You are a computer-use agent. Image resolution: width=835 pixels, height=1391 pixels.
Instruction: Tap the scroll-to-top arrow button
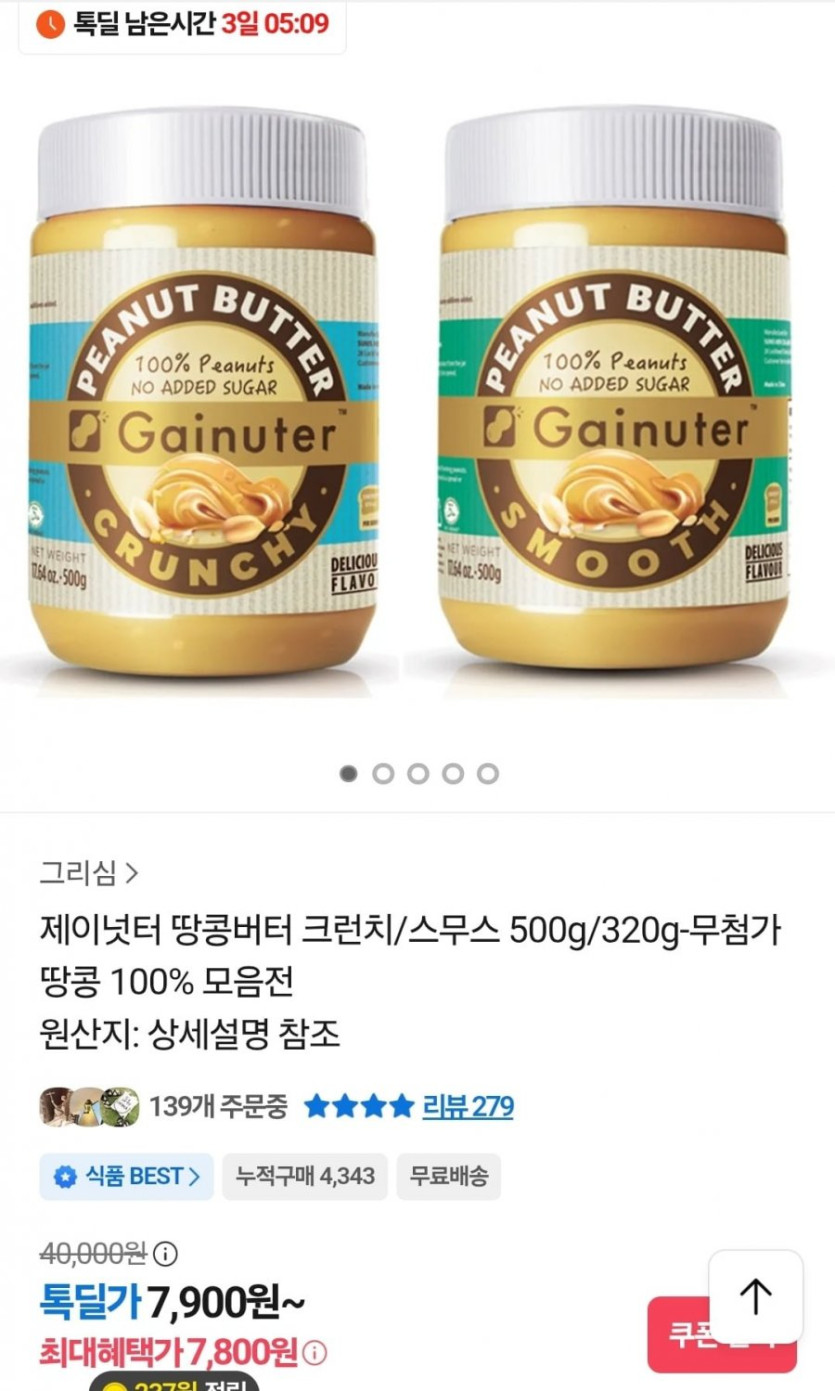pyautogui.click(x=756, y=1297)
